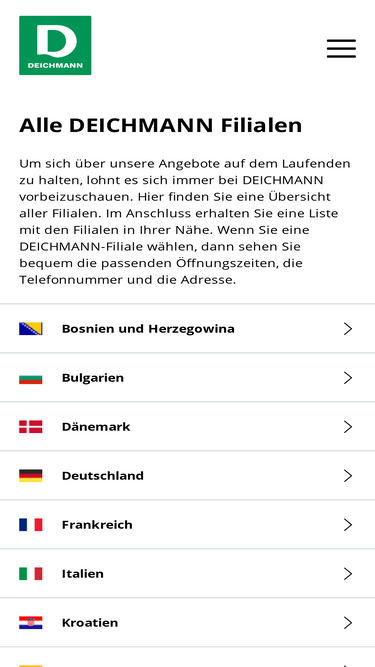Select Italien from the list
The image size is (375, 667).
tap(188, 573)
